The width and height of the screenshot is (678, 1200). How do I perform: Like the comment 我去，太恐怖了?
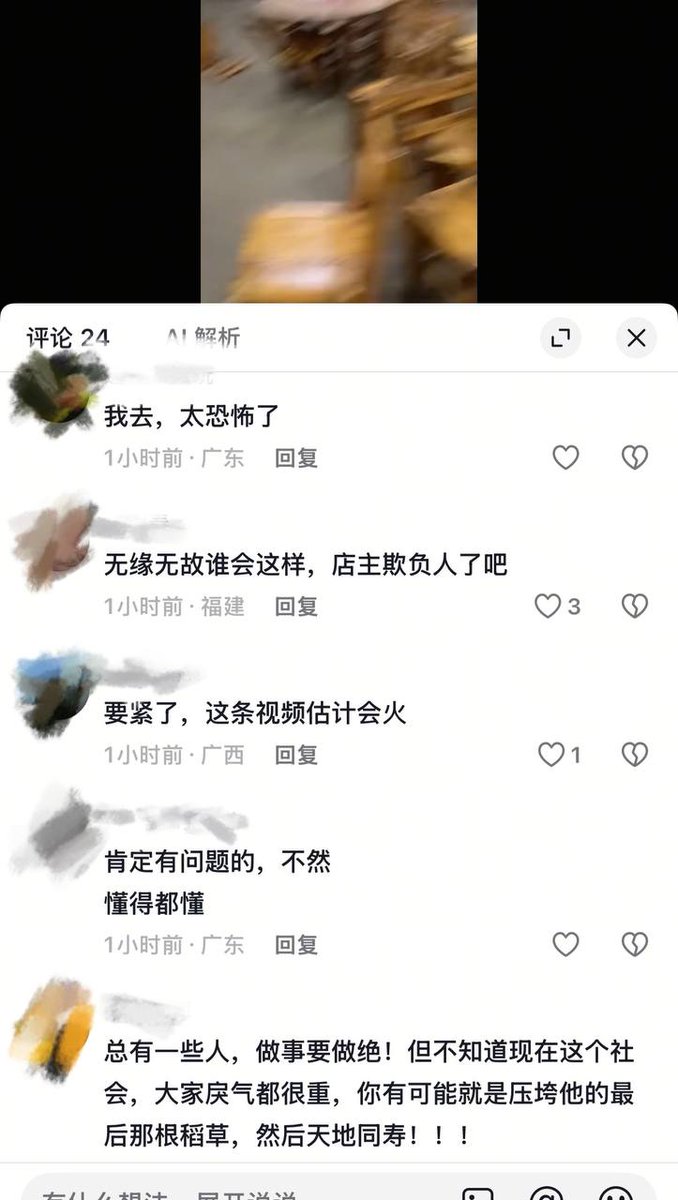[566, 458]
